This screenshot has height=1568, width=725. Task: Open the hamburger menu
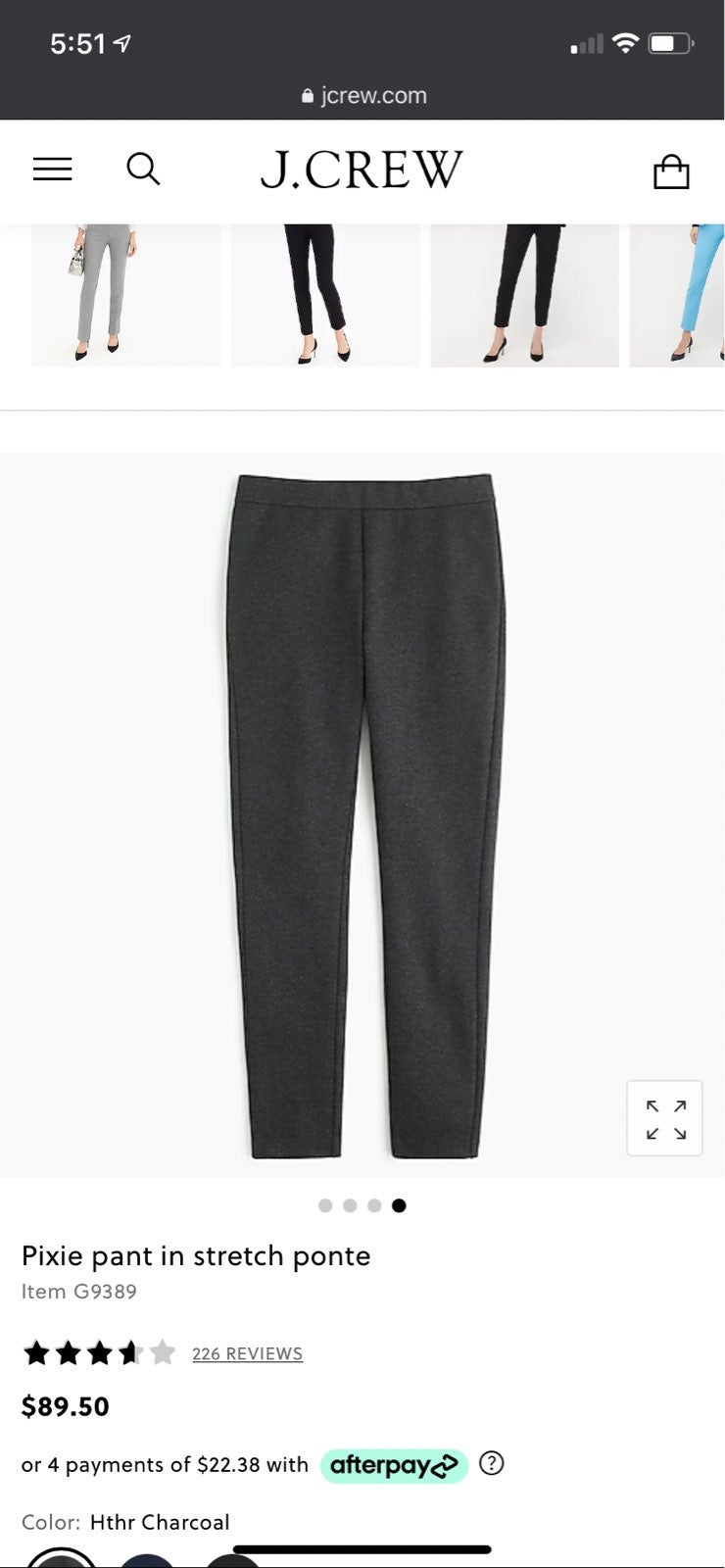(53, 170)
